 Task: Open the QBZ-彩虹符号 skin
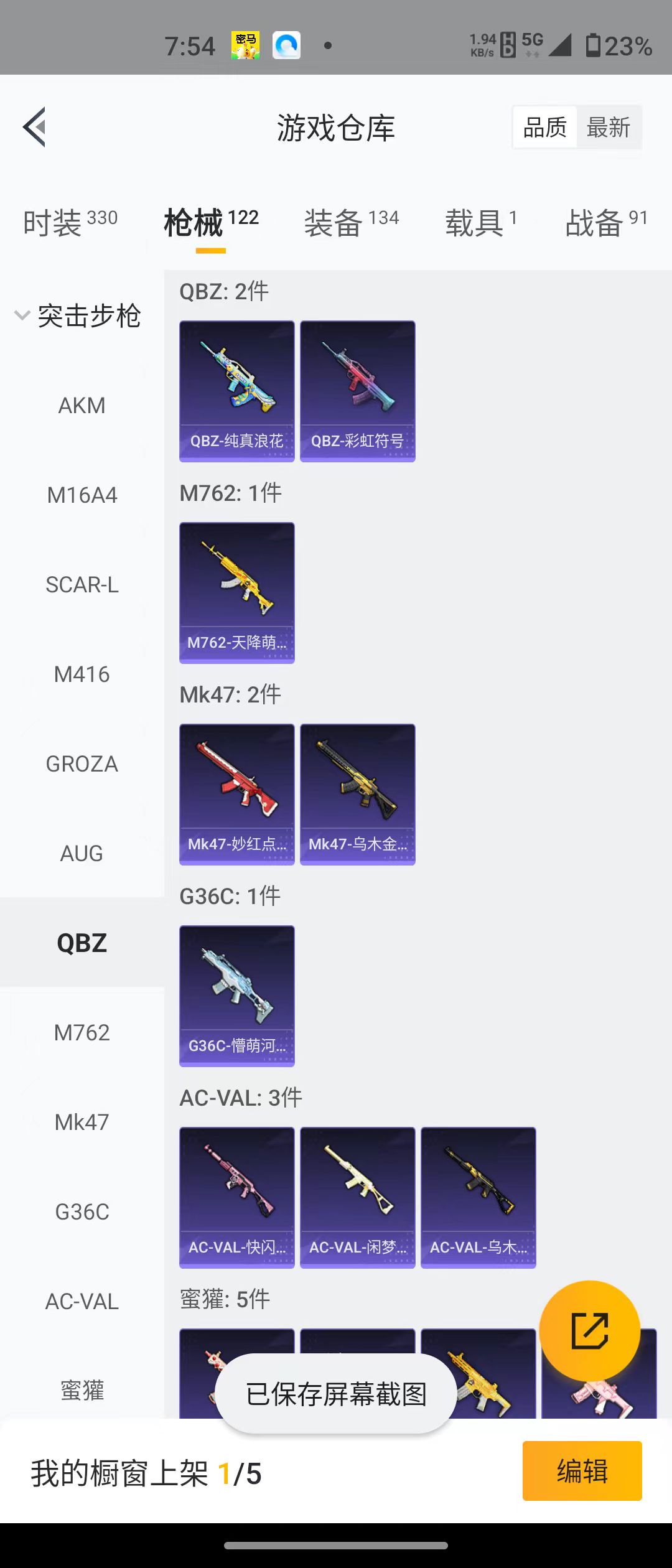357,391
